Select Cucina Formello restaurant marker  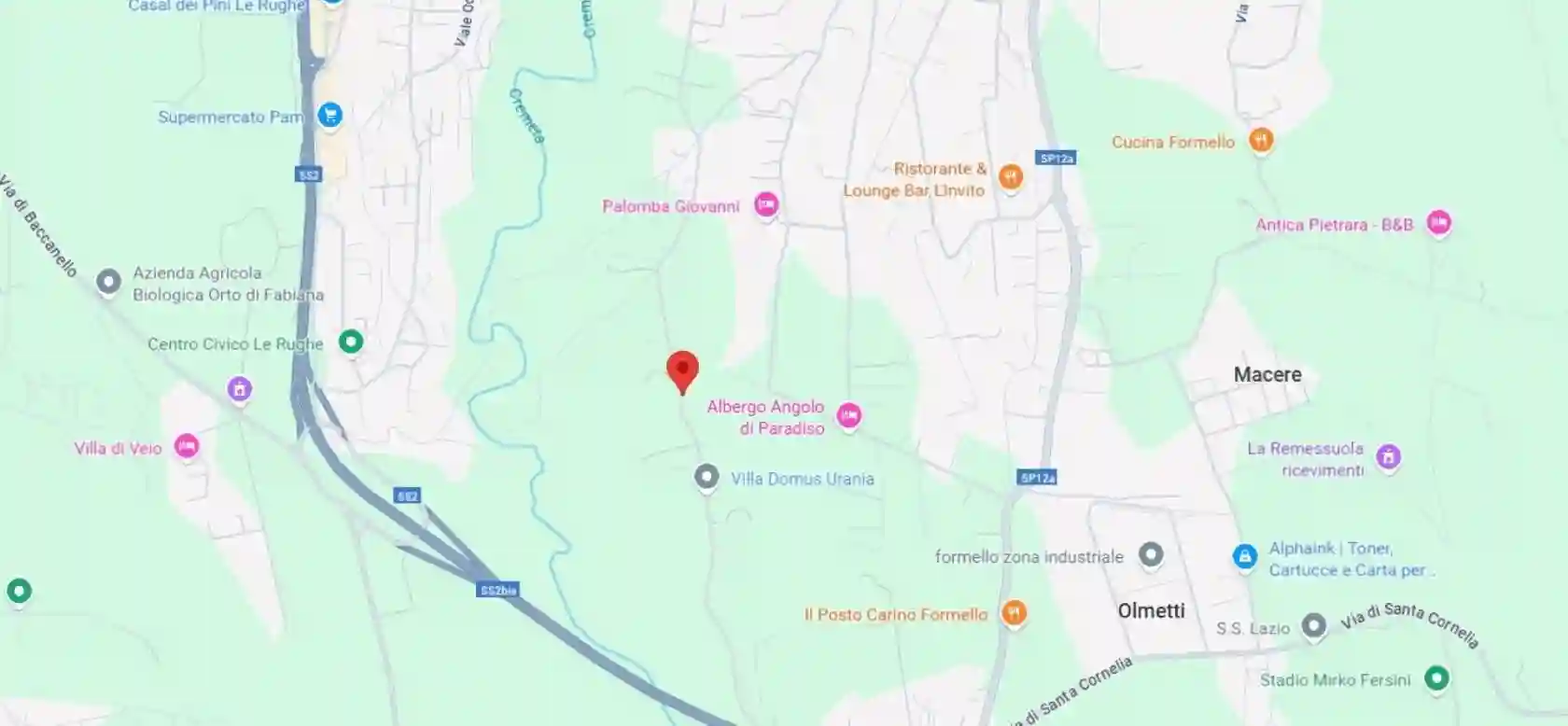pos(1261,140)
